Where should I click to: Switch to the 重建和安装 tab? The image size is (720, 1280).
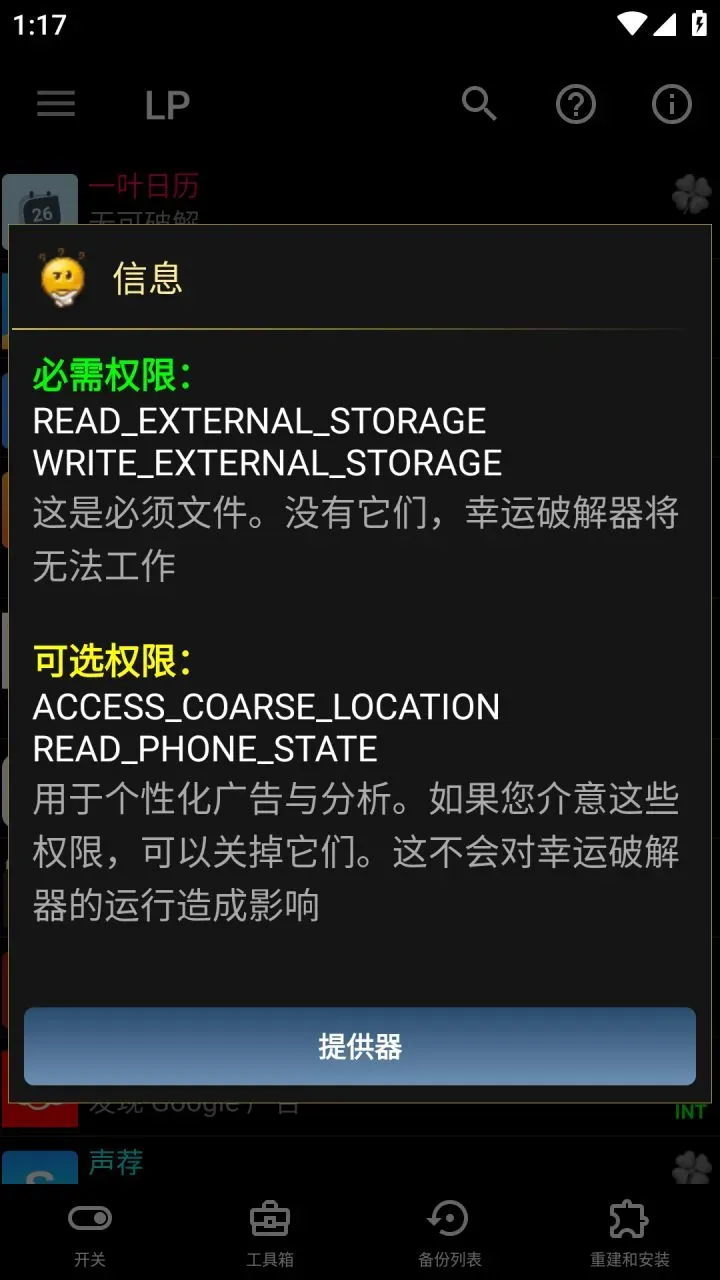point(629,1234)
